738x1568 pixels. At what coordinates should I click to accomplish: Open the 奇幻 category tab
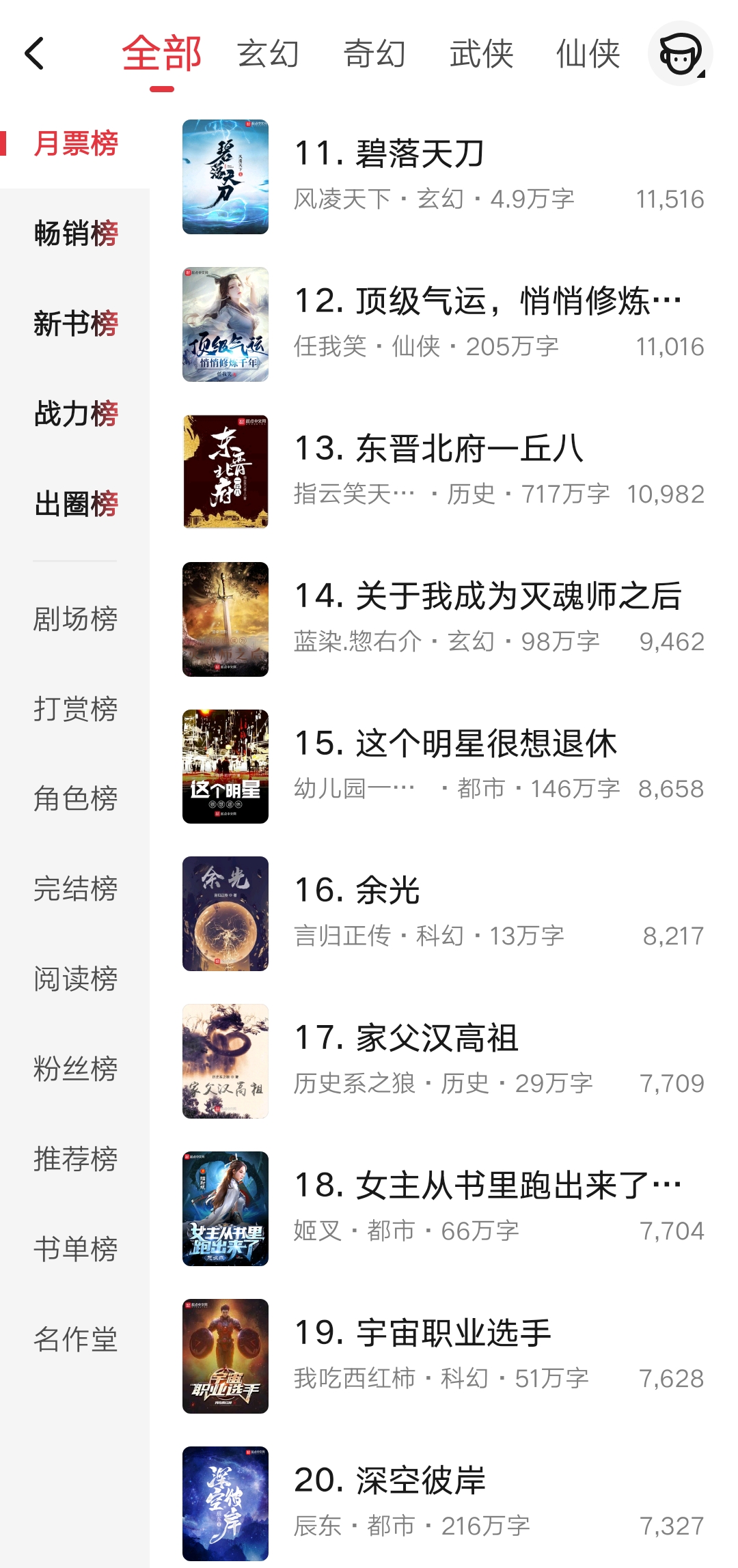point(373,55)
